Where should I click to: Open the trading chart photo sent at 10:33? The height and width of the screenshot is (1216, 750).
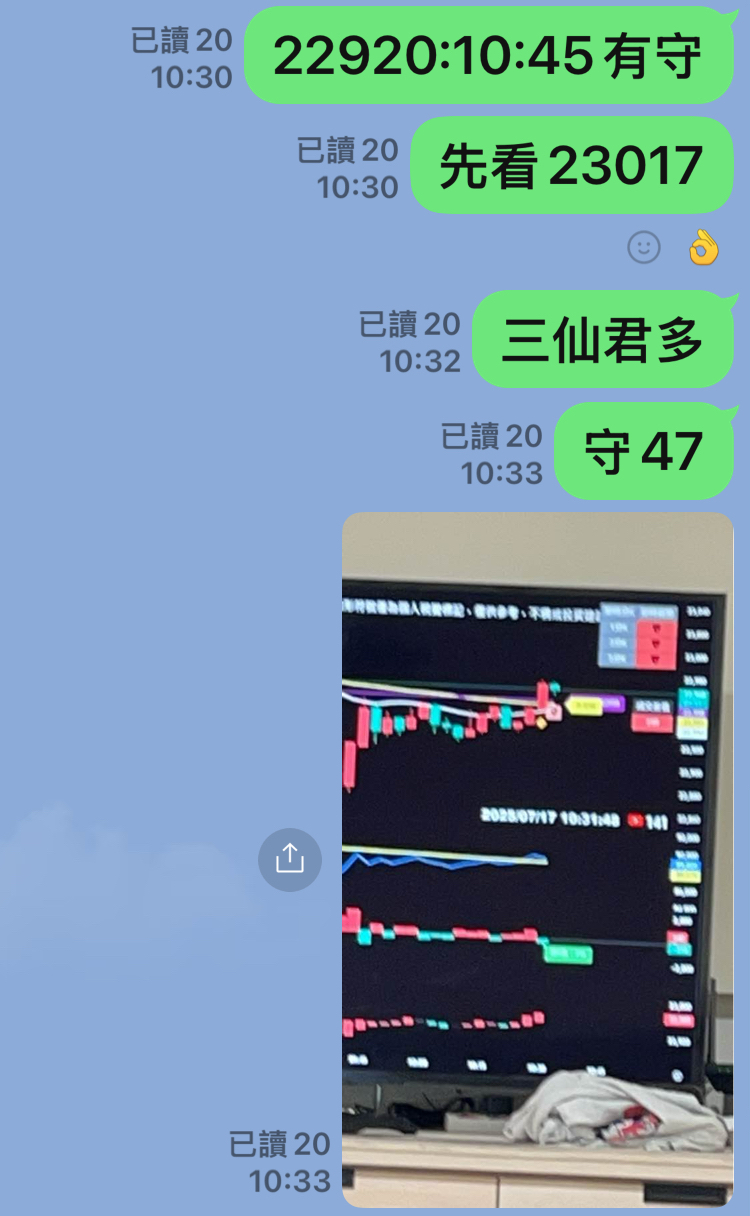coord(538,860)
